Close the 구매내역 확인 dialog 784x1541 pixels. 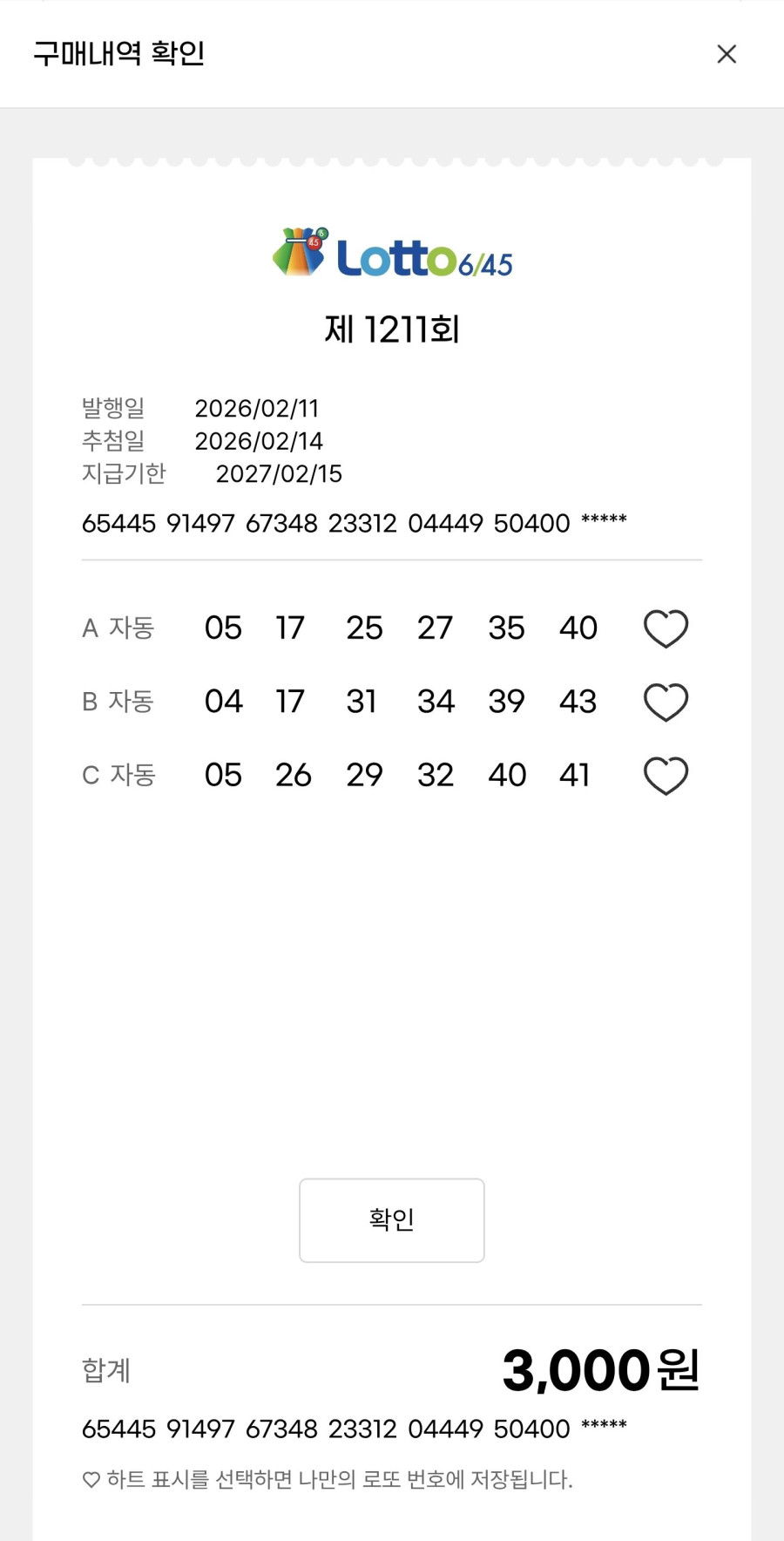pyautogui.click(x=727, y=54)
